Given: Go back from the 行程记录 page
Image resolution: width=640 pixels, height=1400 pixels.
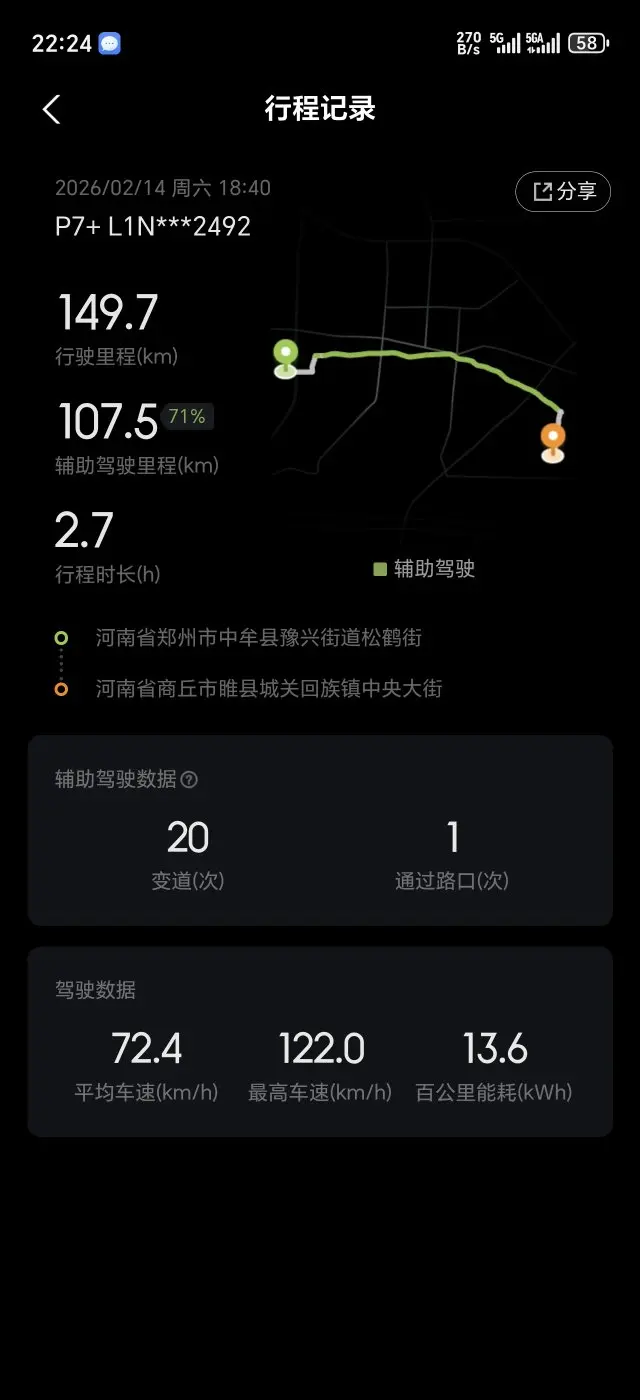Looking at the screenshot, I should pyautogui.click(x=51, y=109).
